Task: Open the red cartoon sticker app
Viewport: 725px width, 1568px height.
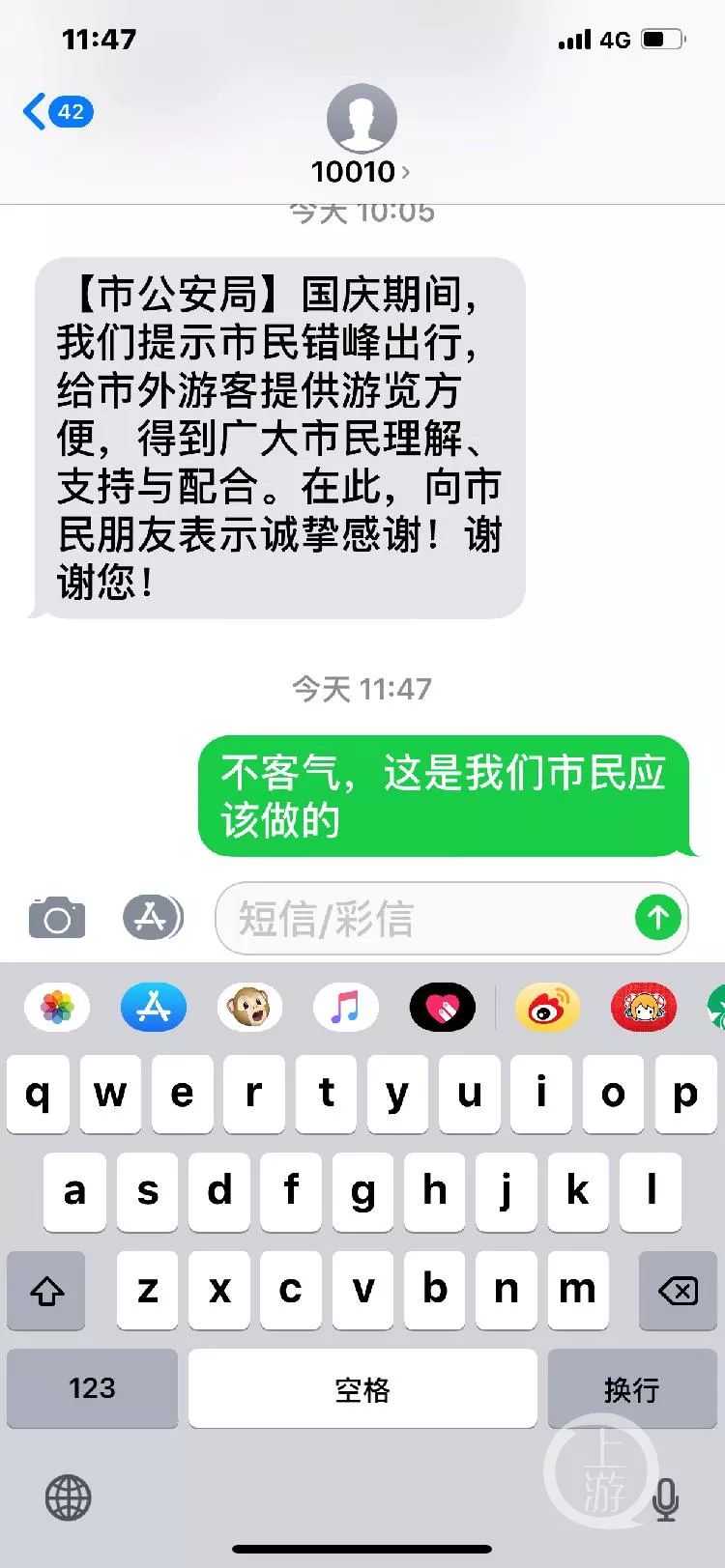Action: pyautogui.click(x=643, y=1009)
